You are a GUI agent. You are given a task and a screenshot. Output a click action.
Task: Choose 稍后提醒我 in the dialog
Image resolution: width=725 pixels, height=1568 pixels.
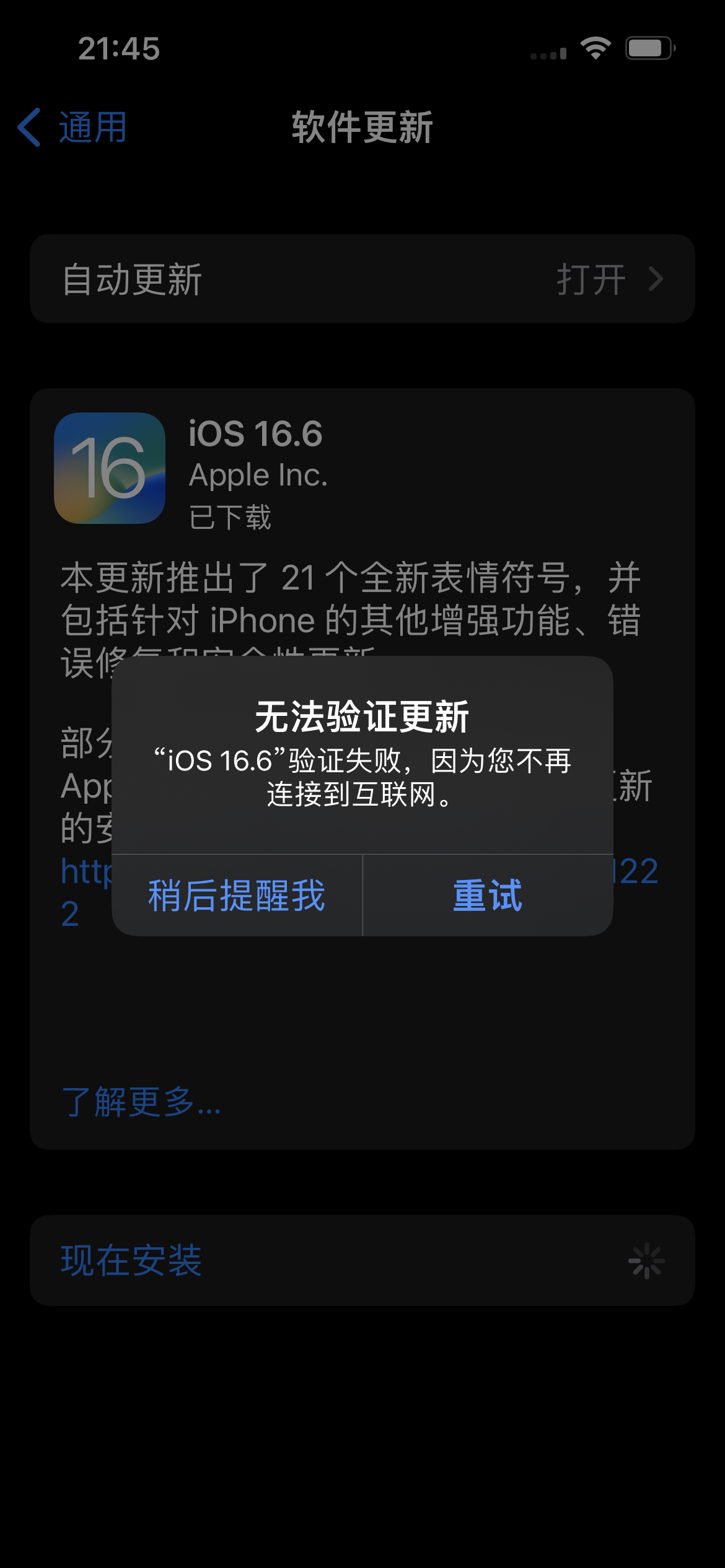pyautogui.click(x=237, y=895)
